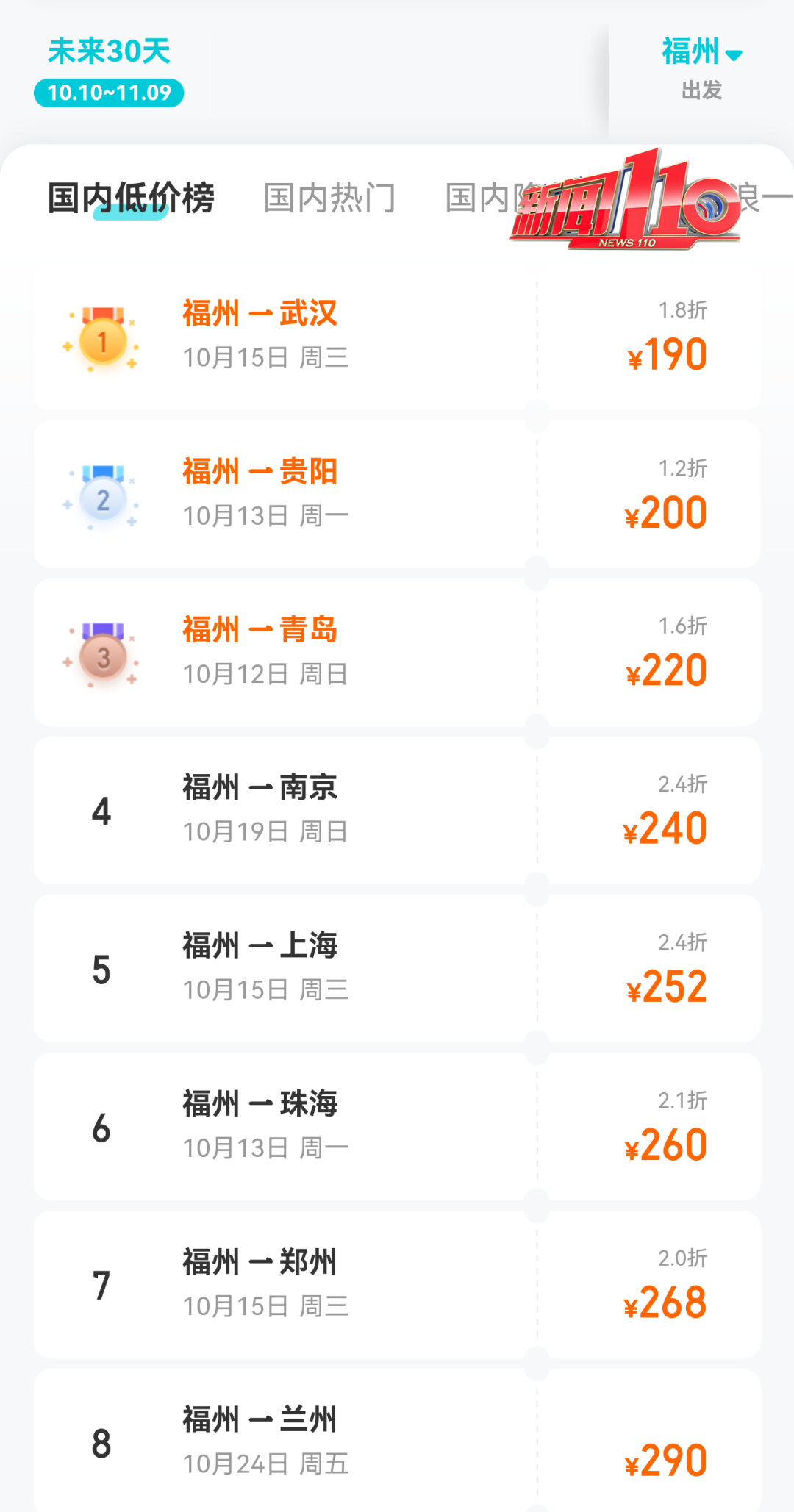Viewport: 794px width, 1512px height.
Task: Open the 福州 to 青岛 flight deal
Action: (397, 652)
